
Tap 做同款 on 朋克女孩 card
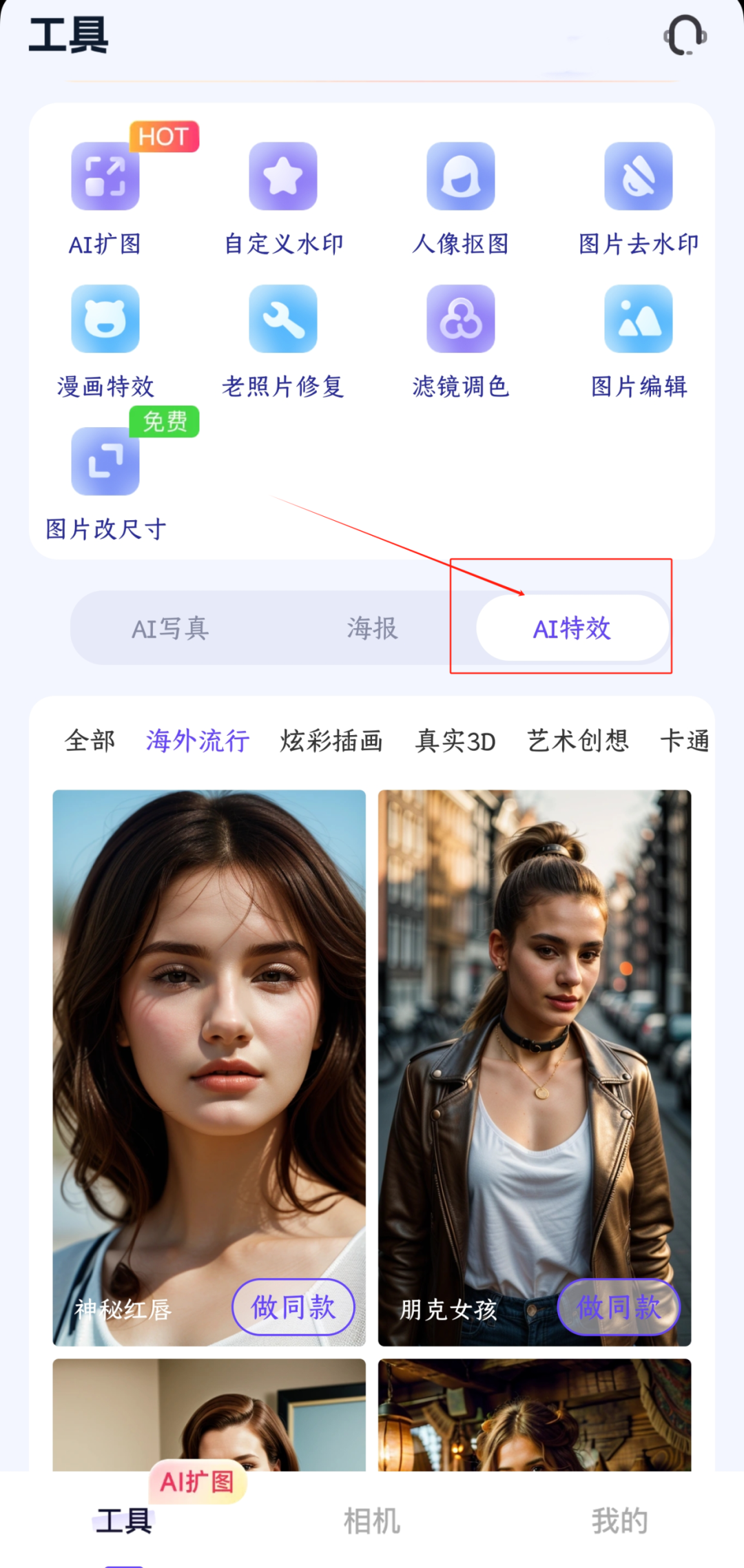[x=618, y=1307]
